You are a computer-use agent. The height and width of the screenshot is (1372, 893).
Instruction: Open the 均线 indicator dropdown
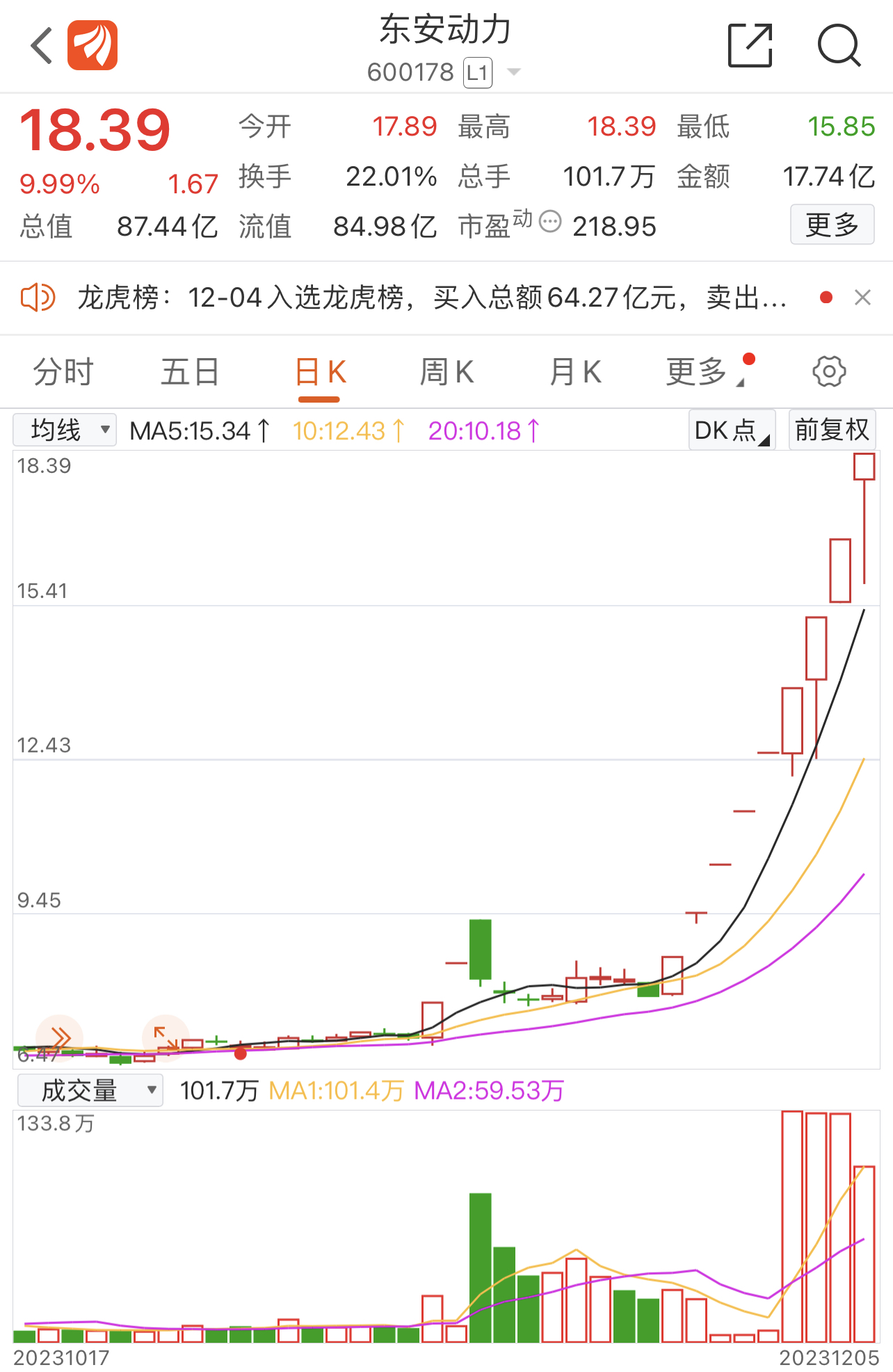pos(65,430)
